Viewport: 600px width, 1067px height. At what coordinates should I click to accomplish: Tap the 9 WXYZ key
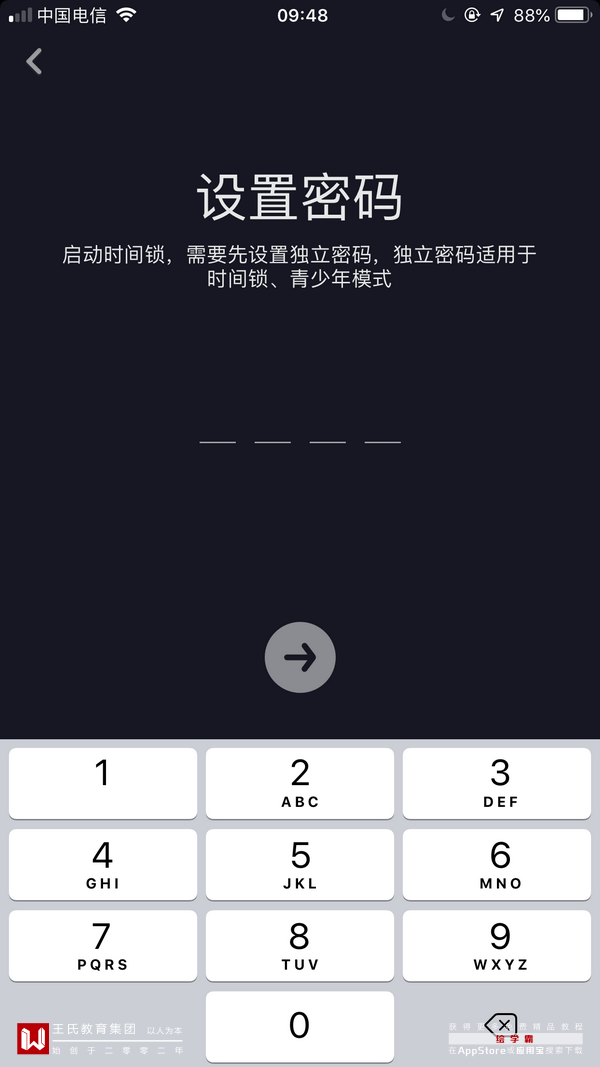(497, 945)
